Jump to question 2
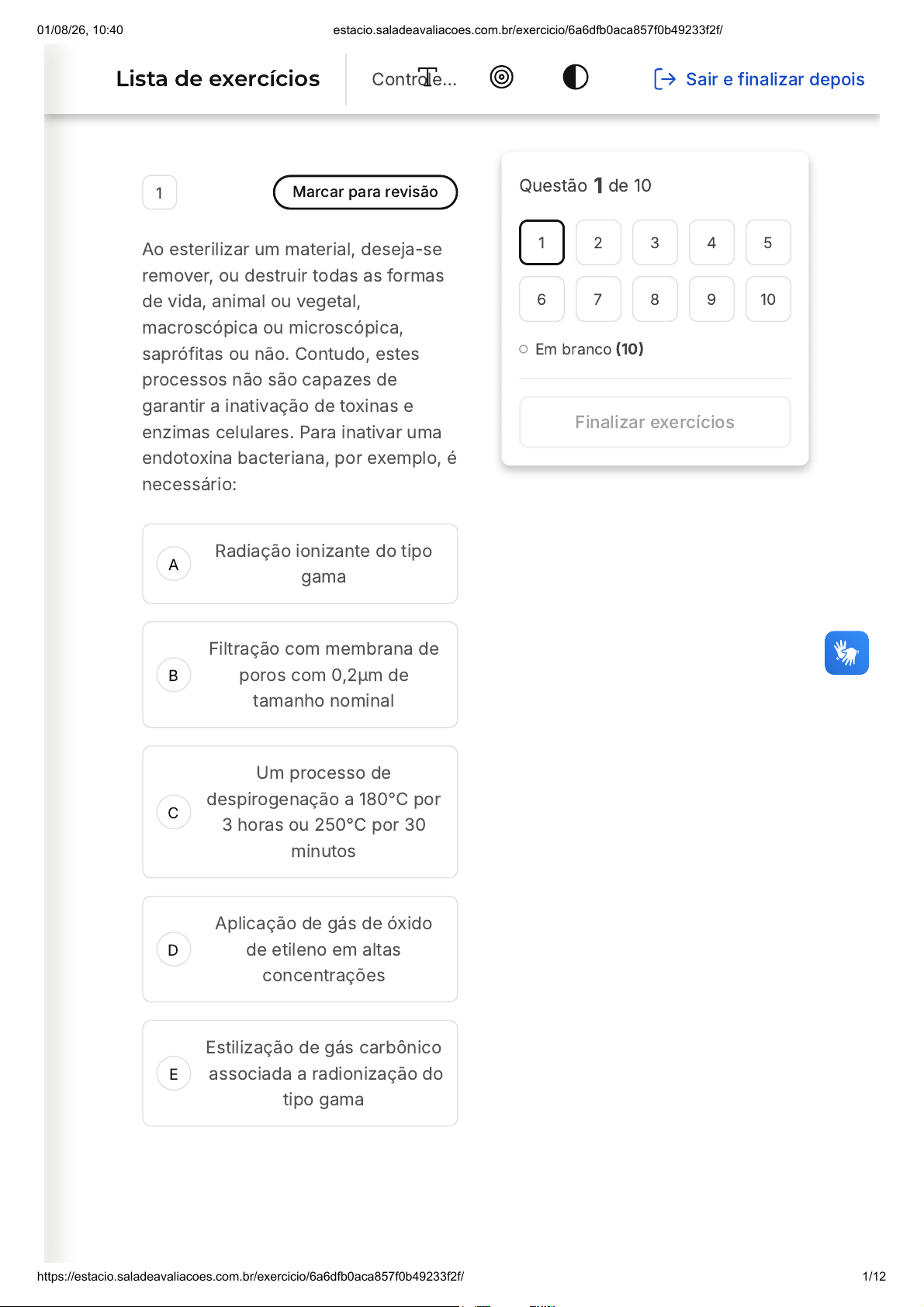Image resolution: width=924 pixels, height=1307 pixels. (x=598, y=243)
